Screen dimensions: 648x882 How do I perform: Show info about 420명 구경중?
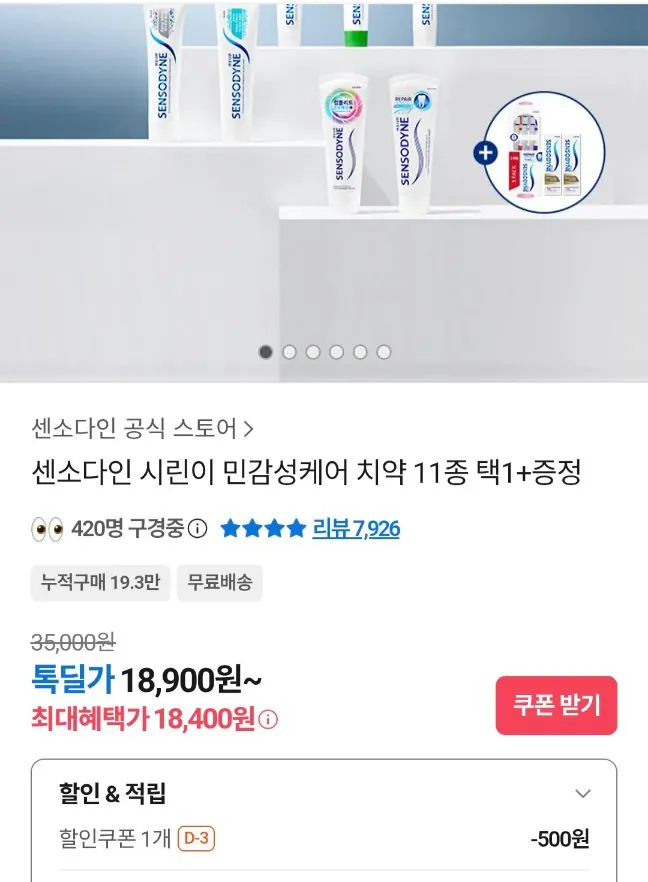pyautogui.click(x=198, y=529)
